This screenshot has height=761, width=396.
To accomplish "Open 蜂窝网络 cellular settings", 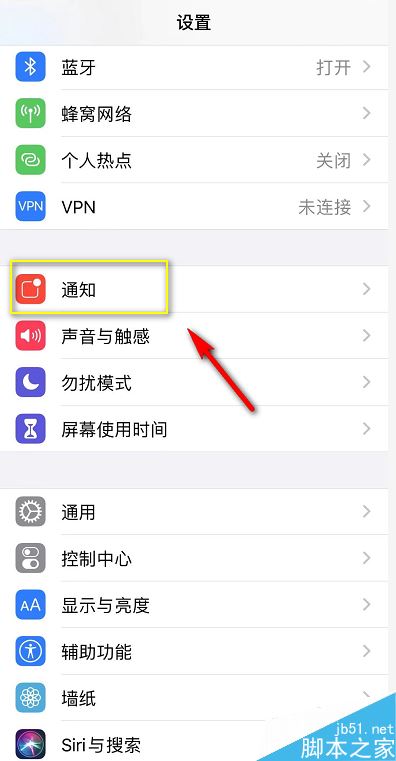I will pyautogui.click(x=194, y=114).
